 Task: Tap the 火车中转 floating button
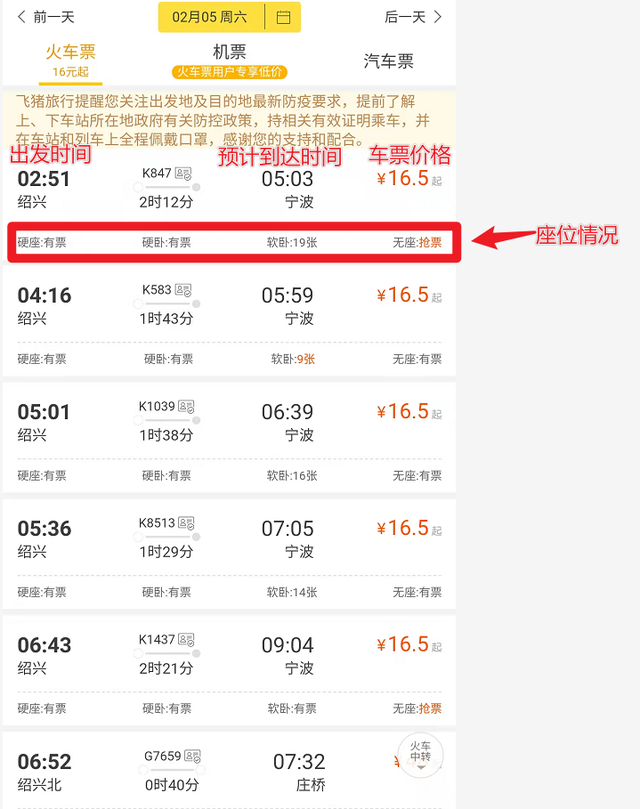click(420, 757)
